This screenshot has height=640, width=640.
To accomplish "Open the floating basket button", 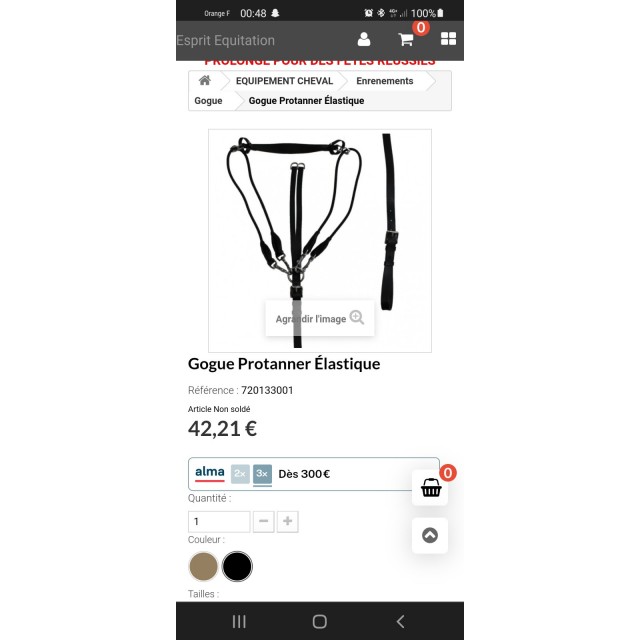I will [x=430, y=488].
